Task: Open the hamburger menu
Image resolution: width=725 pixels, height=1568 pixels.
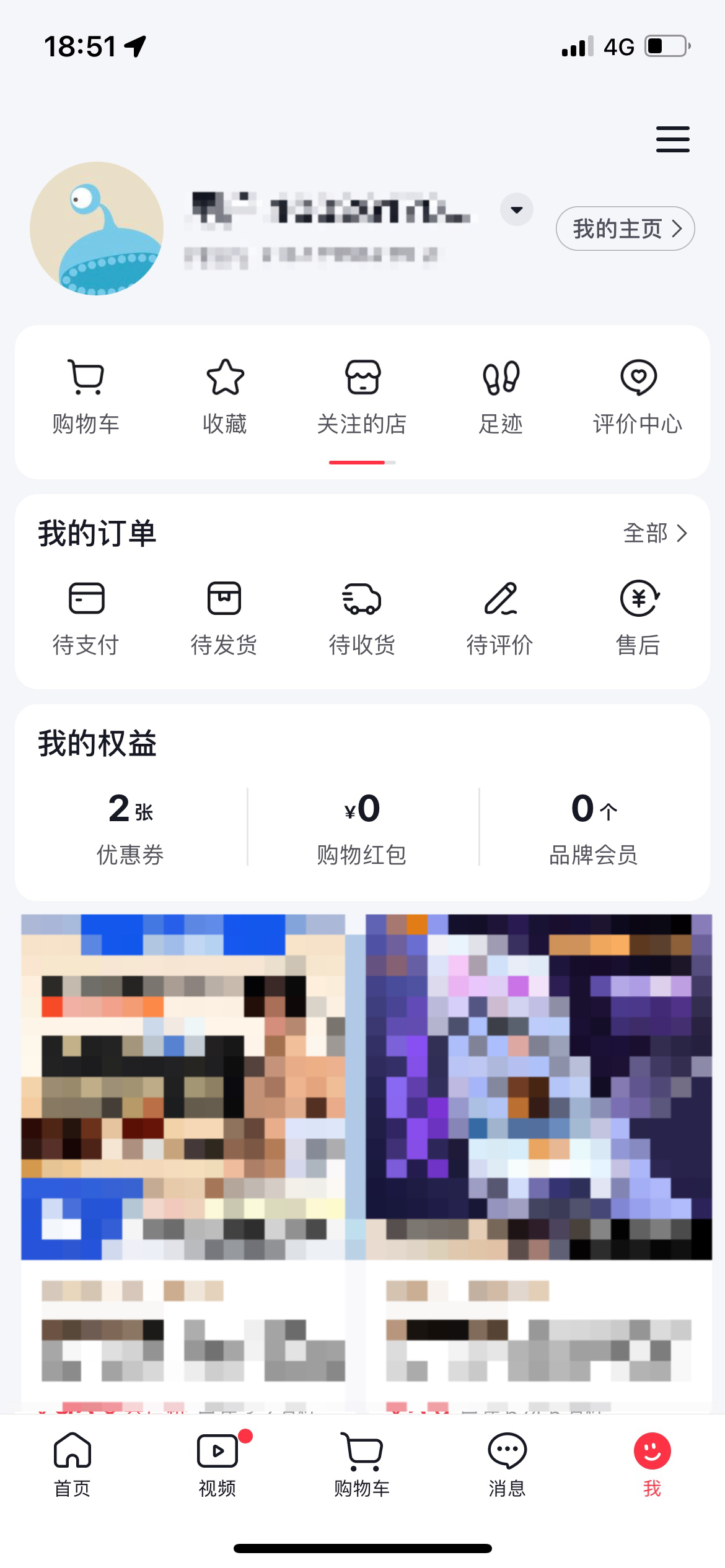Action: click(x=672, y=139)
